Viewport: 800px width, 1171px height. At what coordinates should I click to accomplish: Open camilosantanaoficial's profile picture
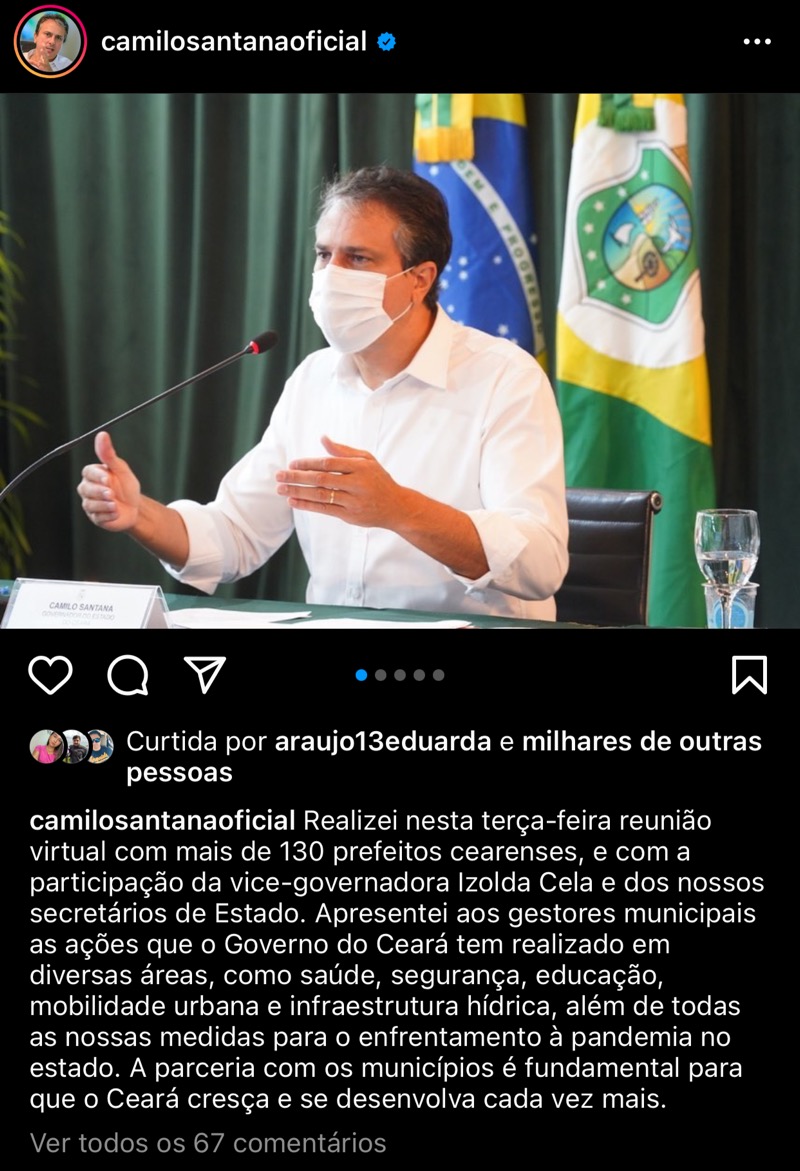click(x=50, y=42)
